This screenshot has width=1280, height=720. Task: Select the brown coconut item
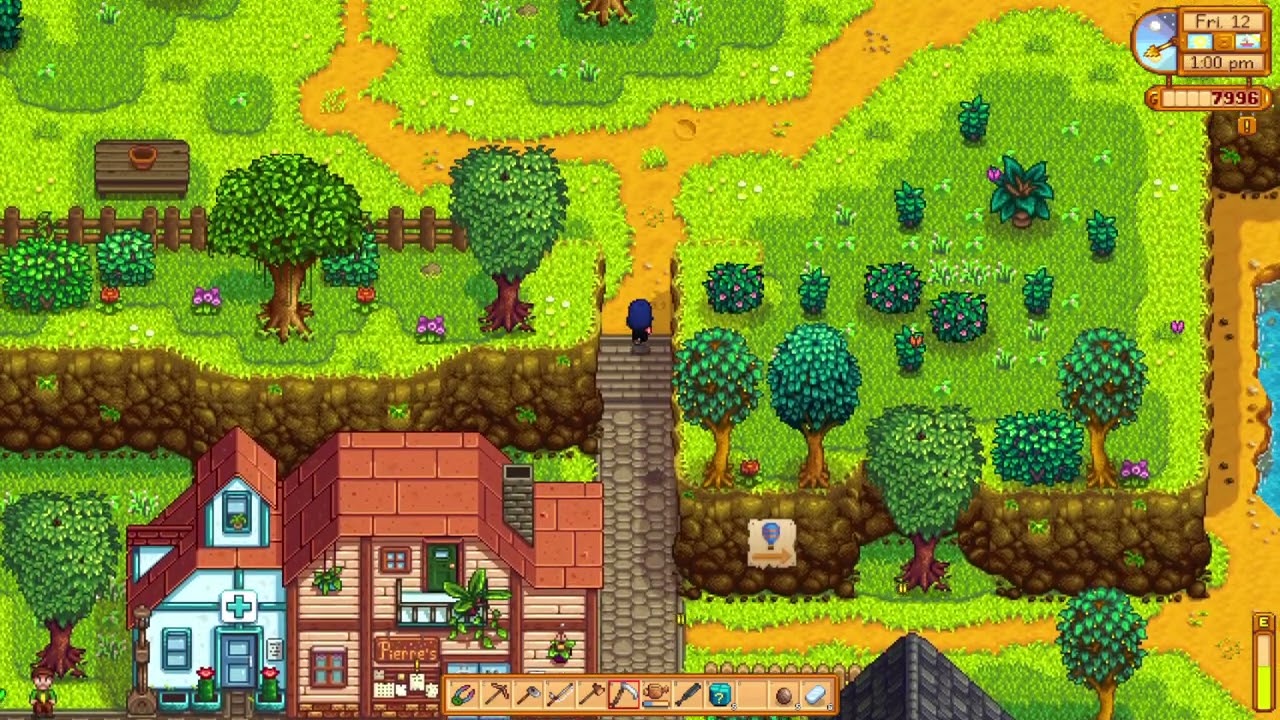783,694
